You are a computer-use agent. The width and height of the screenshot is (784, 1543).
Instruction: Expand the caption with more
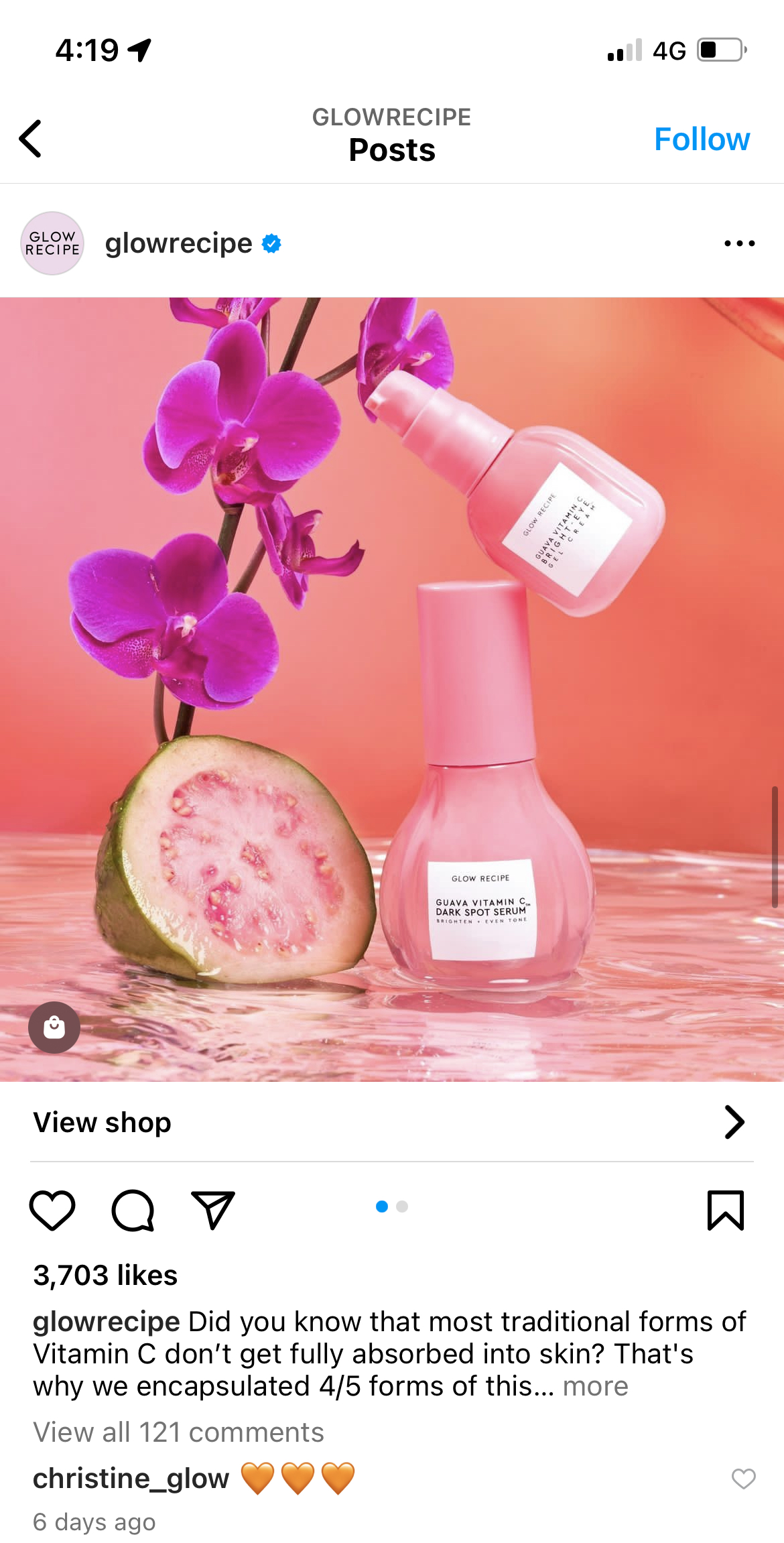coord(595,1386)
